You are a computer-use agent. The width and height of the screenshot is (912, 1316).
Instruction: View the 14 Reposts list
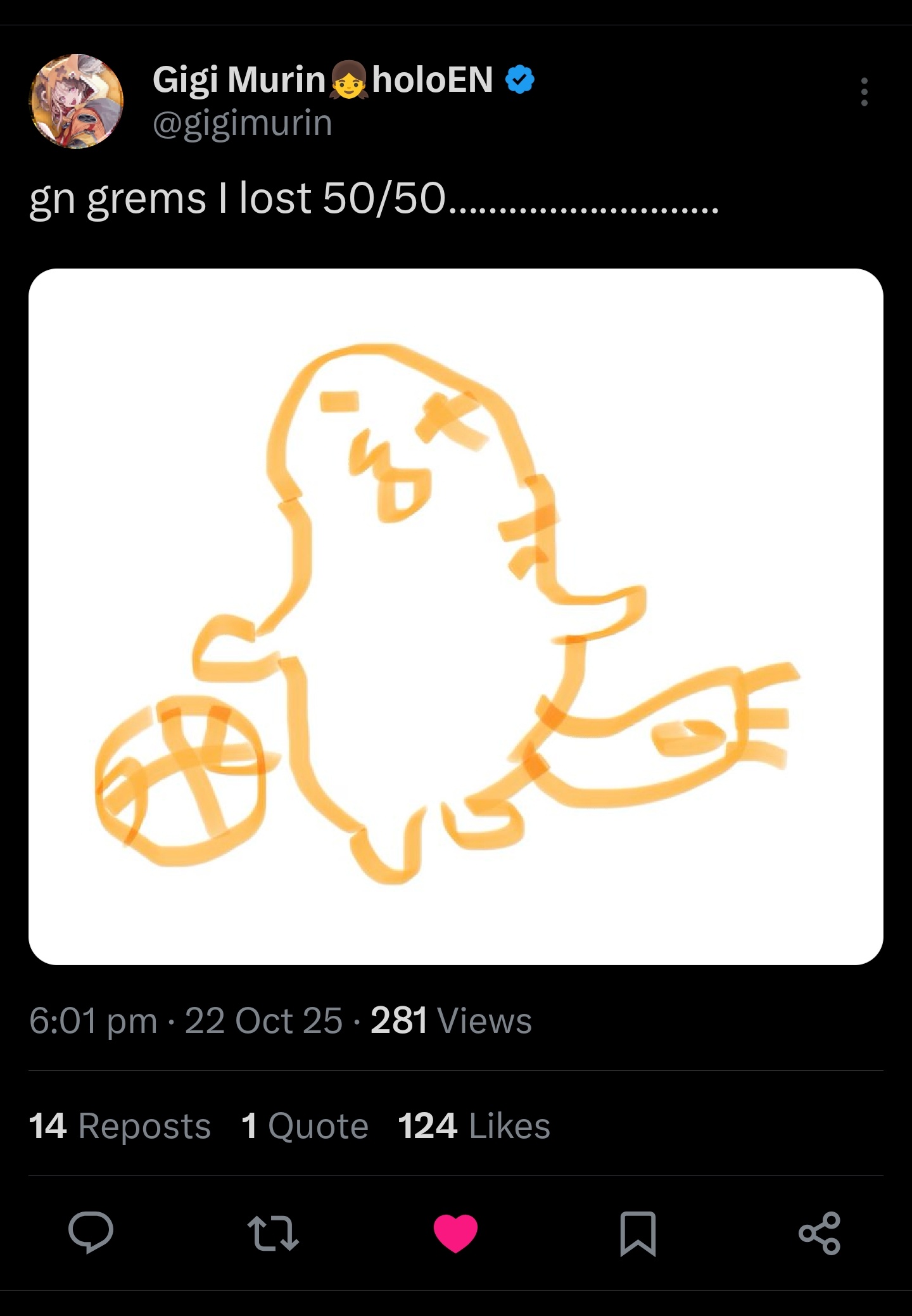pos(120,1125)
